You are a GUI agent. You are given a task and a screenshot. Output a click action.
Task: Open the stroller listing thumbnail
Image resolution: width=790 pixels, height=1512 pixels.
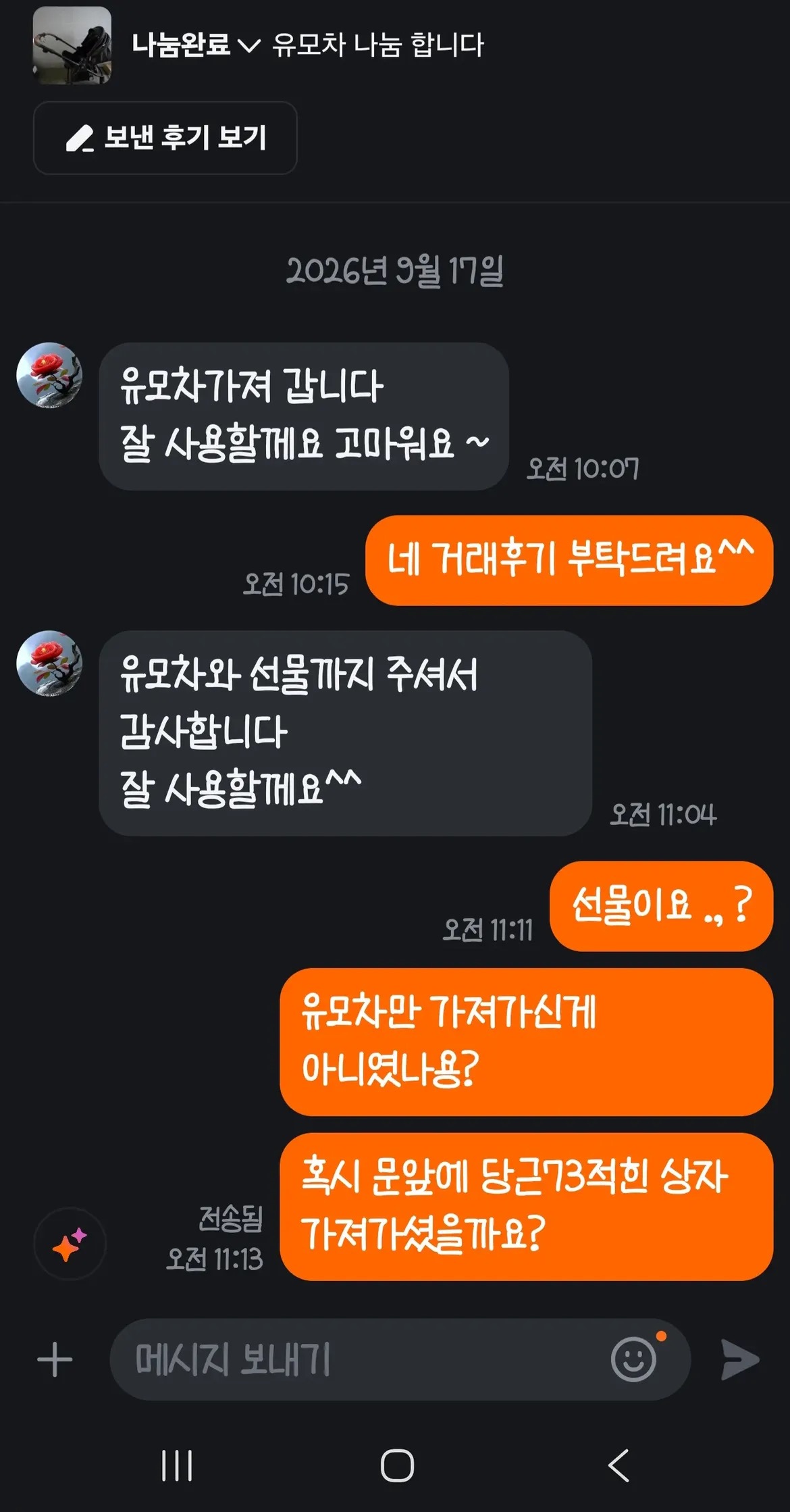(x=72, y=45)
